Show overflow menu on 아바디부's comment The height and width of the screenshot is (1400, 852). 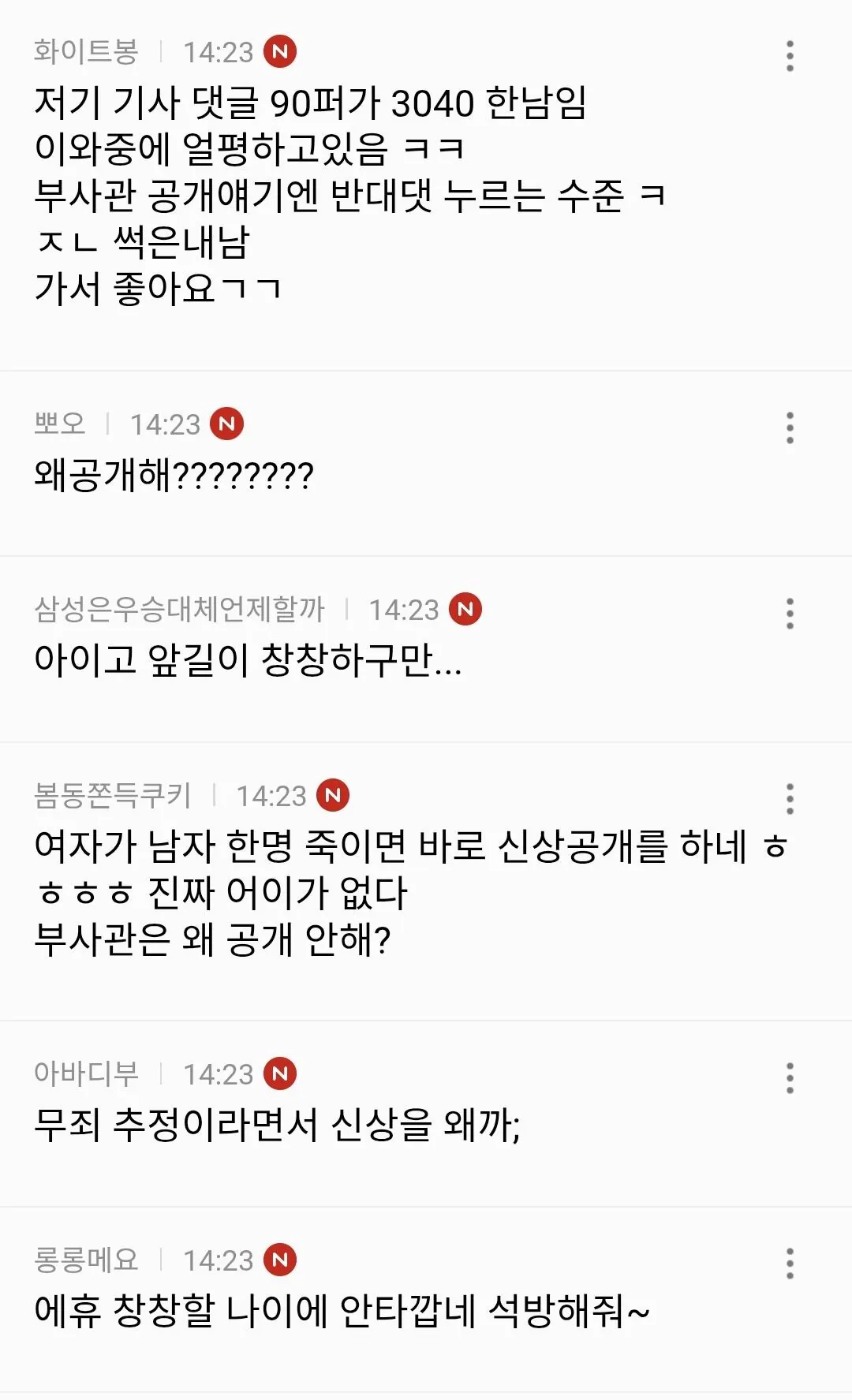coord(789,1077)
